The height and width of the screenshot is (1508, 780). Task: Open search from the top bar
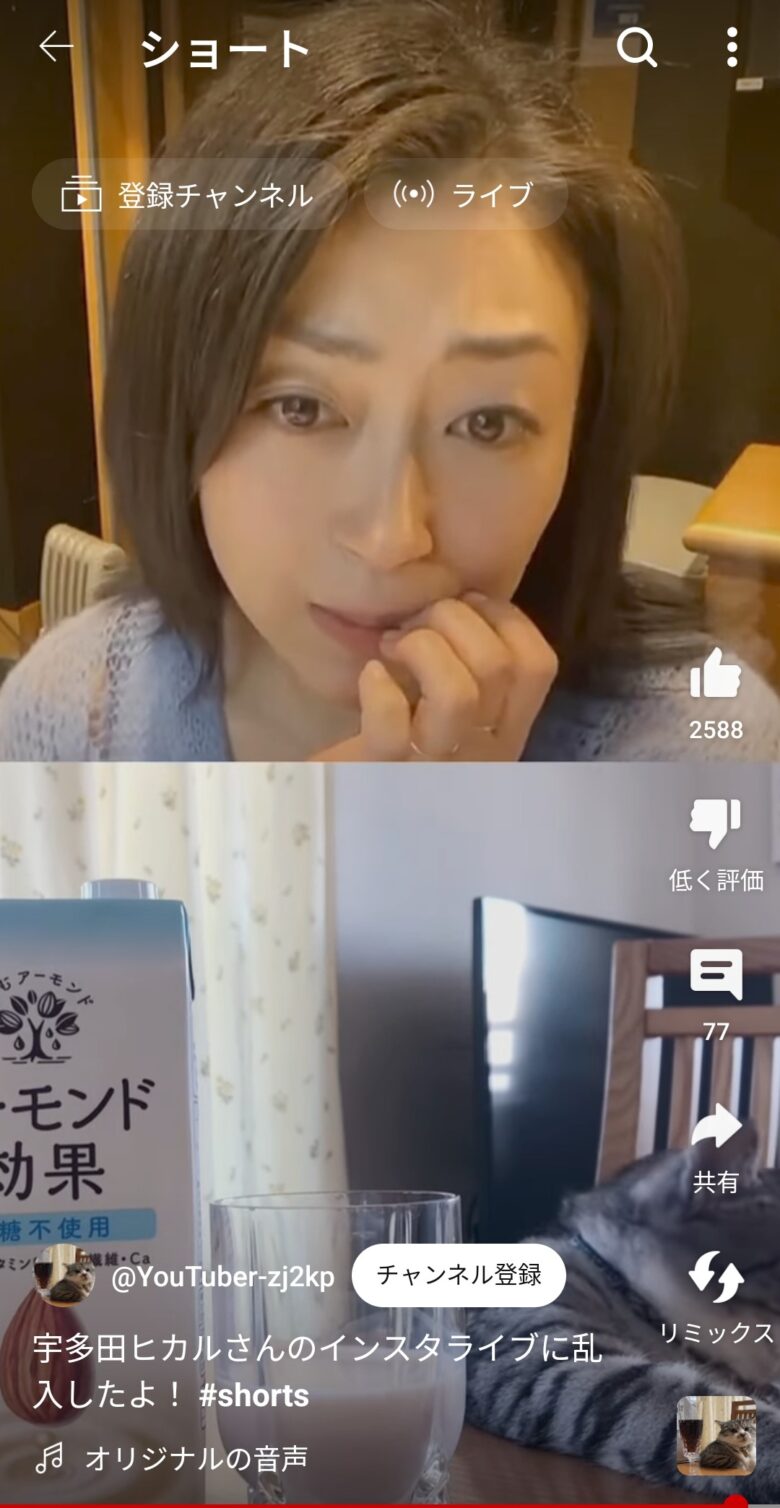[x=636, y=47]
